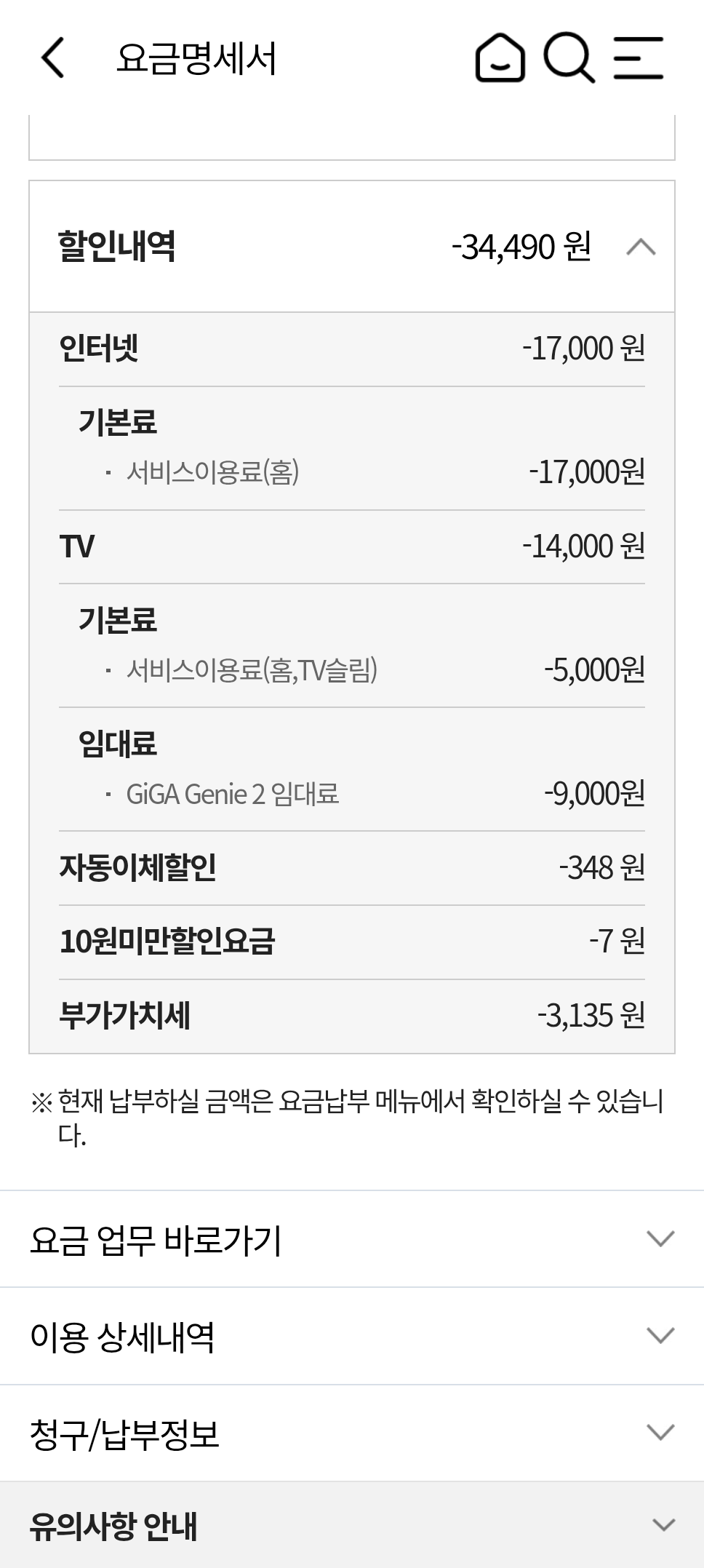Expand 이용 상세내역
Image resolution: width=704 pixels, height=1568 pixels.
(660, 1335)
